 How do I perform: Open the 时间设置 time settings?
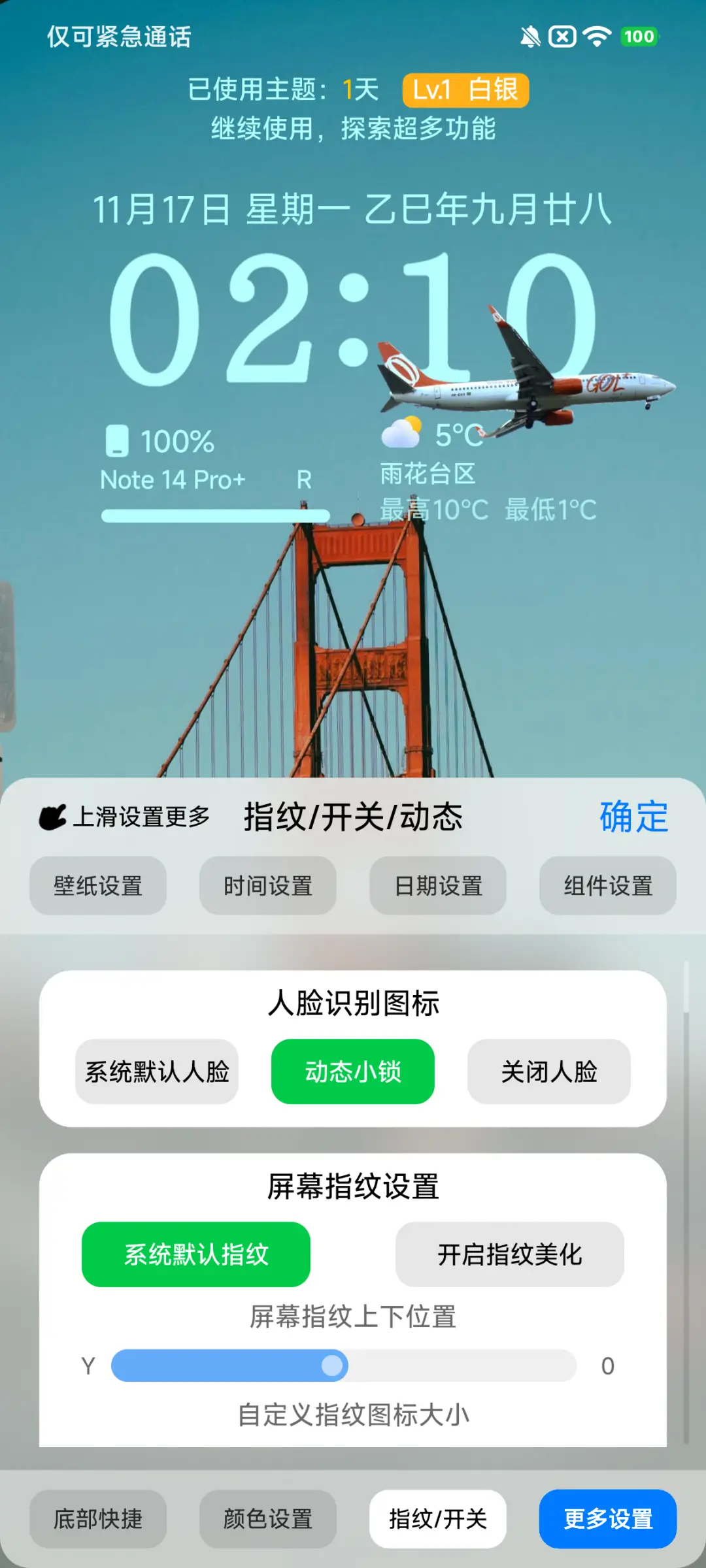pos(267,885)
